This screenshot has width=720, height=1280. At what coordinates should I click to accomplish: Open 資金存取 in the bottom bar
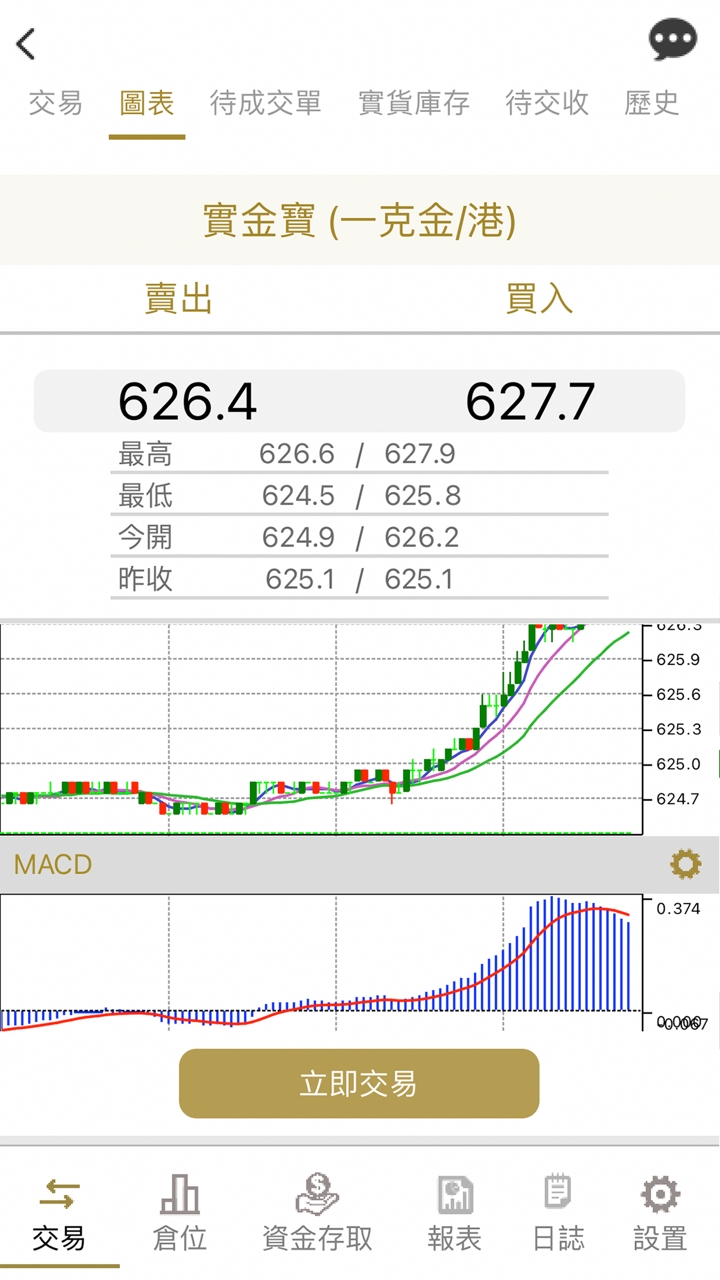(x=317, y=1213)
